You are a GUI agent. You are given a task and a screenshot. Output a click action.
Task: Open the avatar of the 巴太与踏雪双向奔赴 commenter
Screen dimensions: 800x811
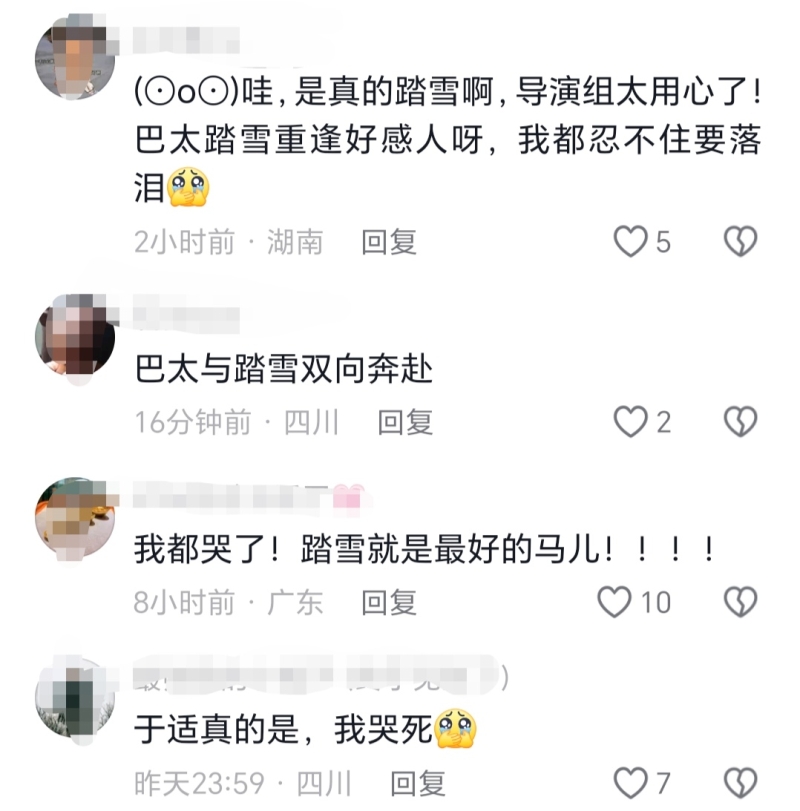tap(74, 336)
